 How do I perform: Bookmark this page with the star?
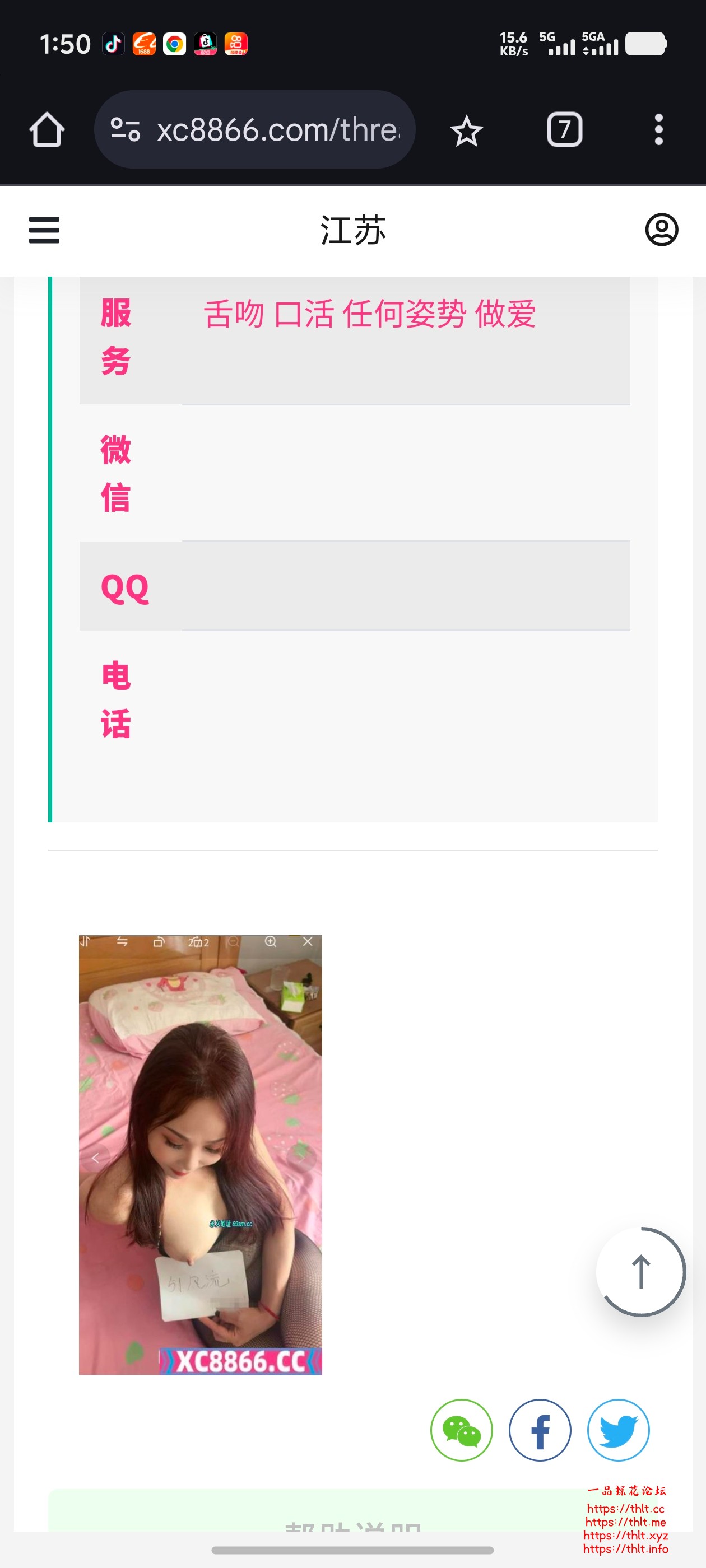click(467, 130)
